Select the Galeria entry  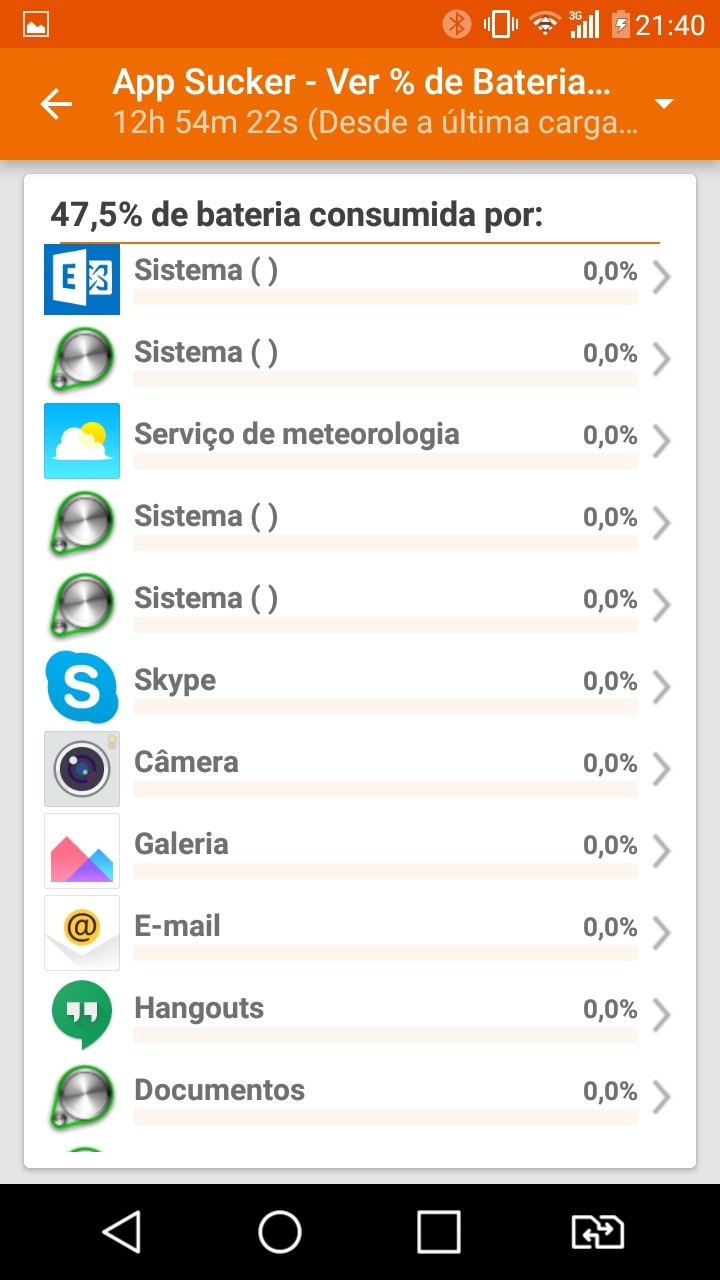pyautogui.click(x=359, y=851)
